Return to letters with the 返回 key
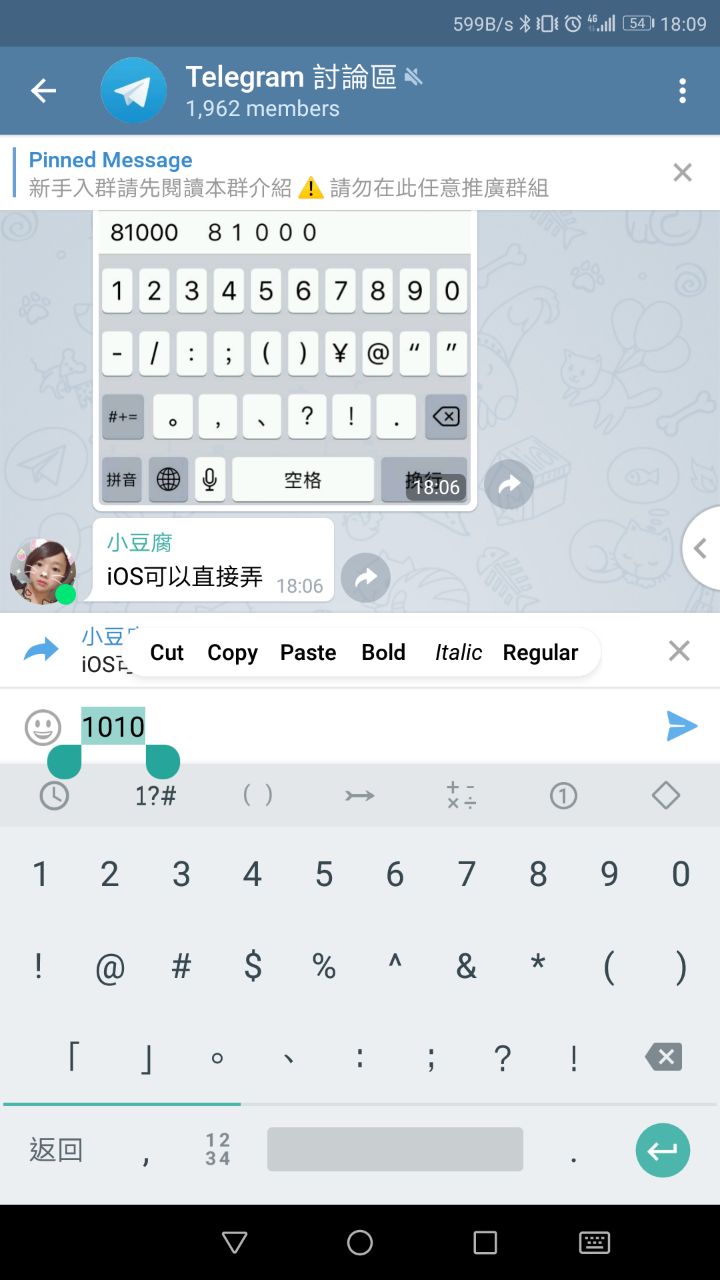Viewport: 720px width, 1280px height. pos(56,1150)
